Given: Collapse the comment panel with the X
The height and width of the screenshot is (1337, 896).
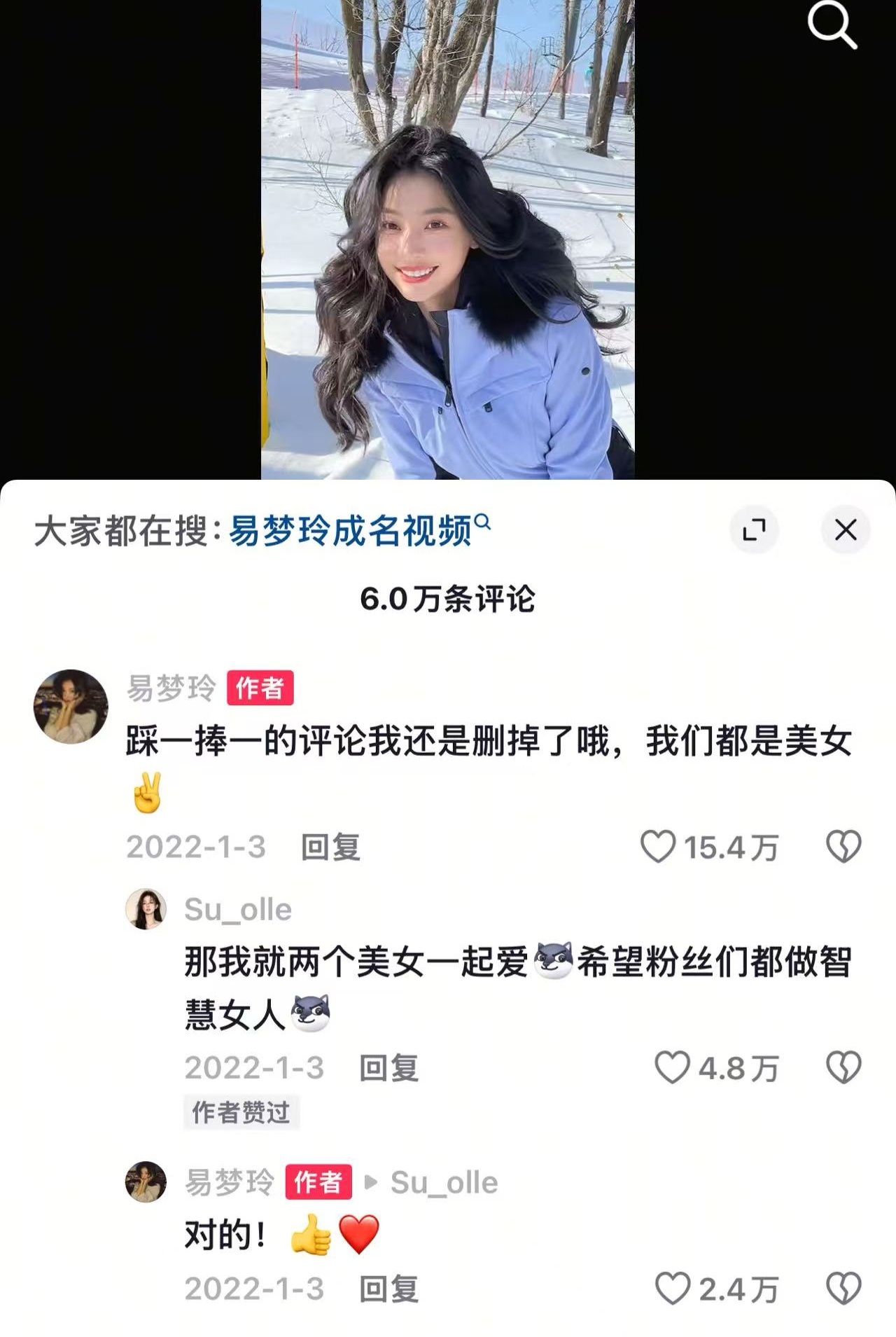Looking at the screenshot, I should pos(845,530).
